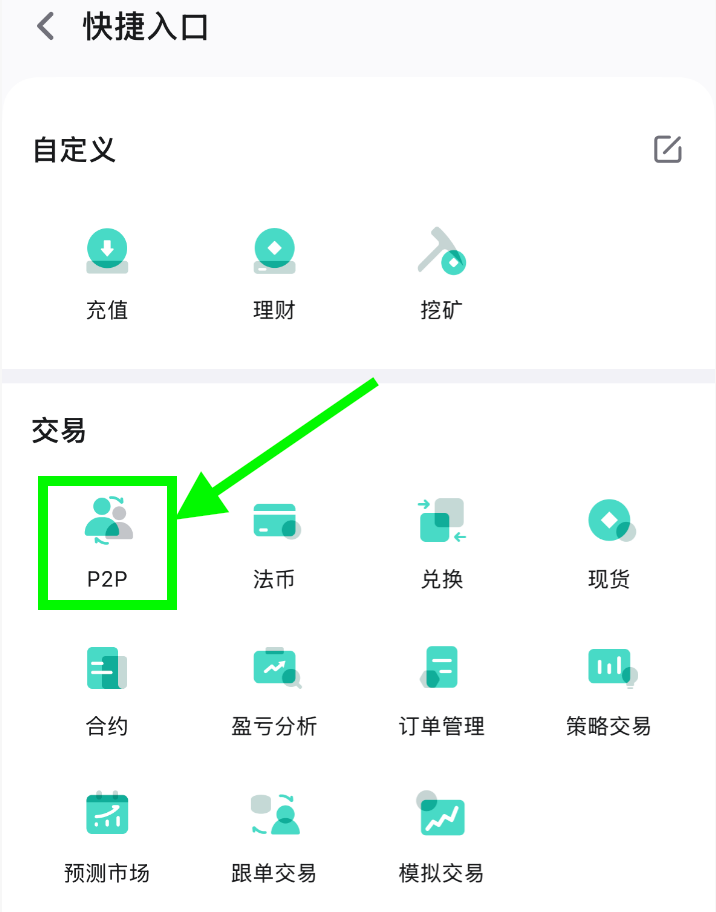Edit the 自定义 shortcuts
This screenshot has height=912, width=716.
[667, 150]
